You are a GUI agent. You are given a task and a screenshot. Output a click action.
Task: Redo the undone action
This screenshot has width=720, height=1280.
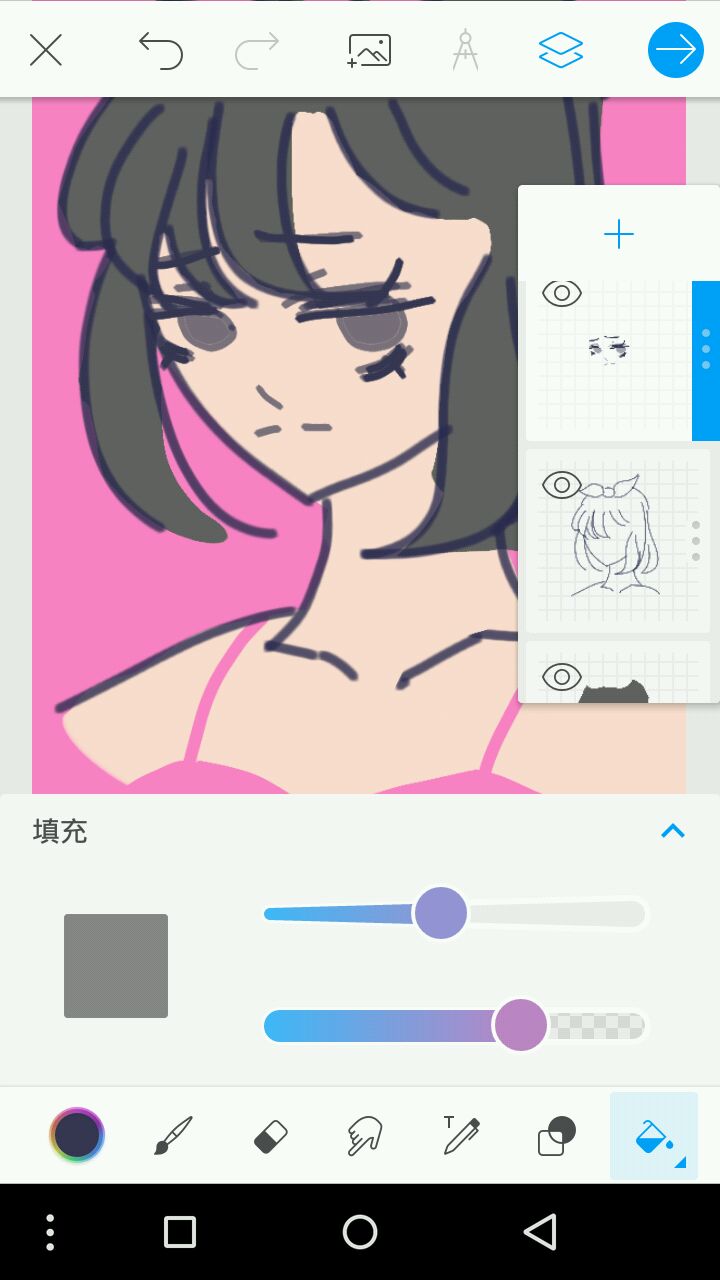(257, 50)
